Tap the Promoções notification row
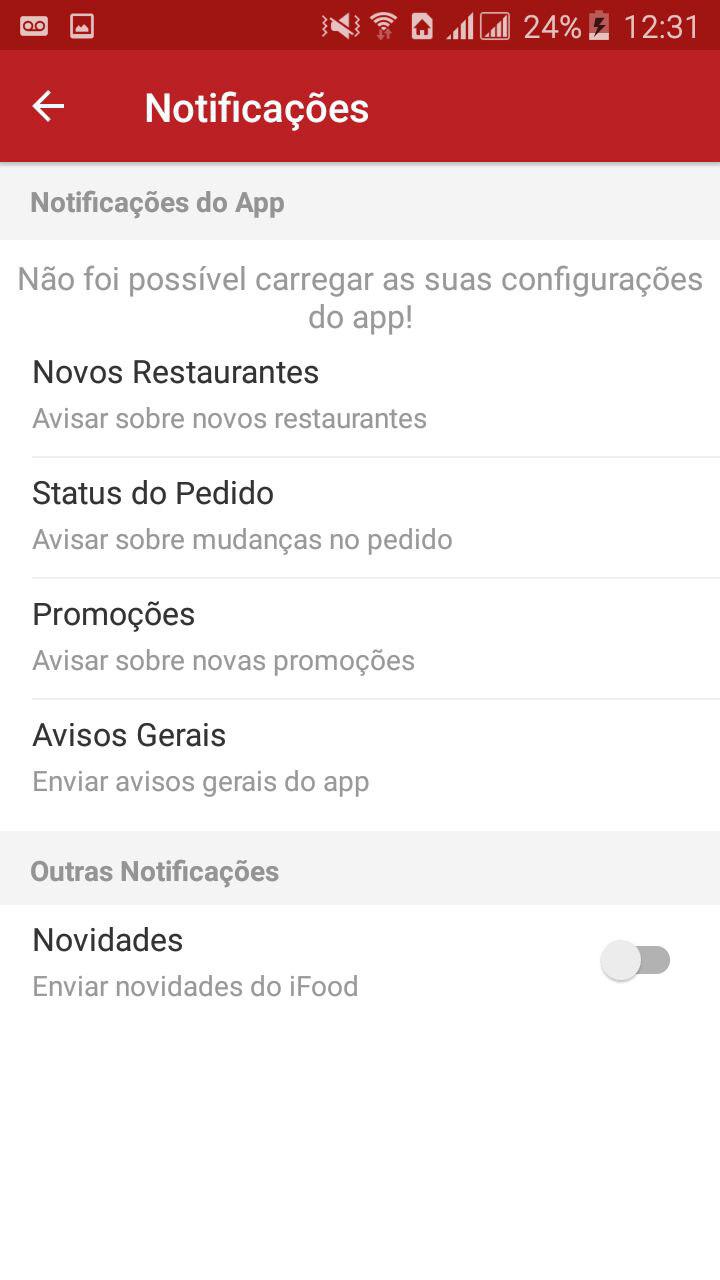 coord(360,637)
